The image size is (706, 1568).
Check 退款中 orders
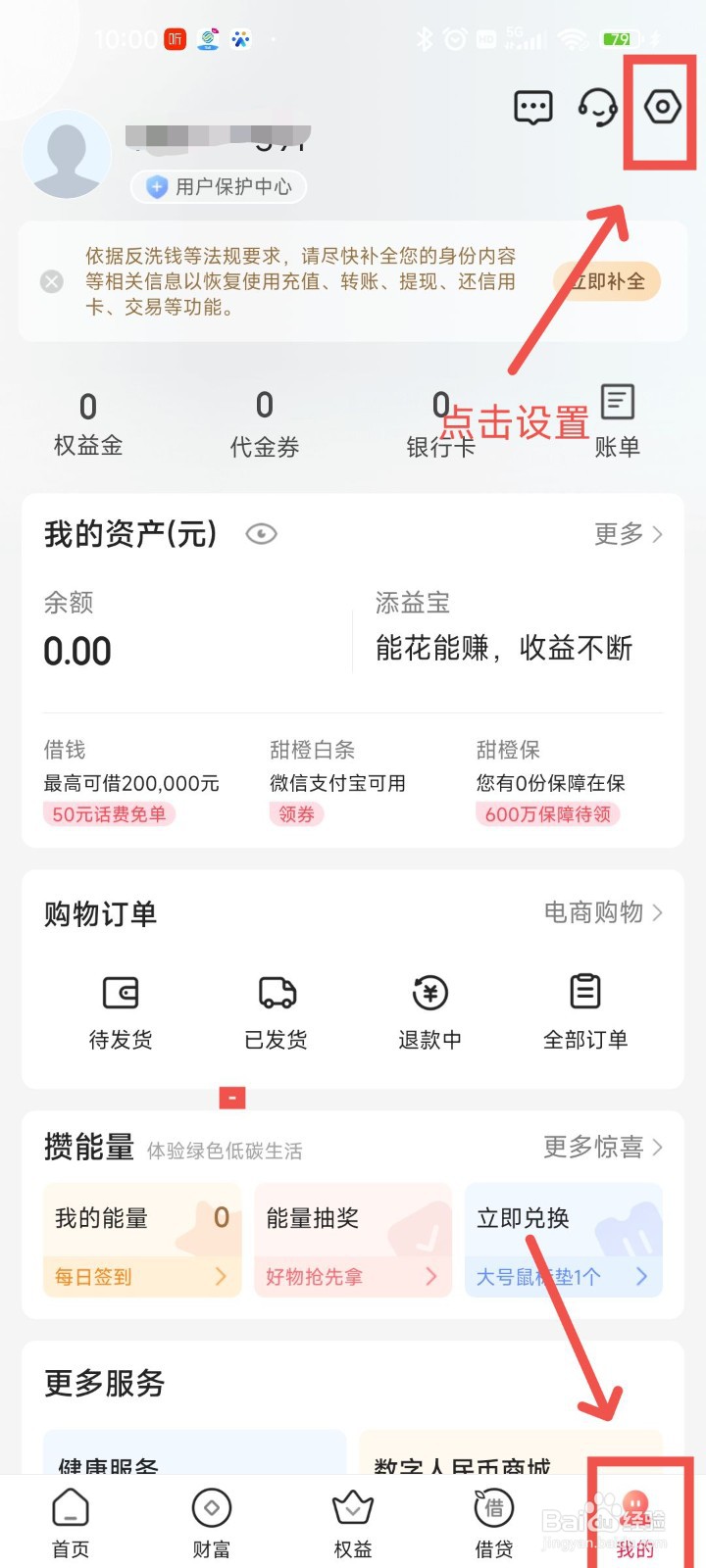coord(429,1011)
